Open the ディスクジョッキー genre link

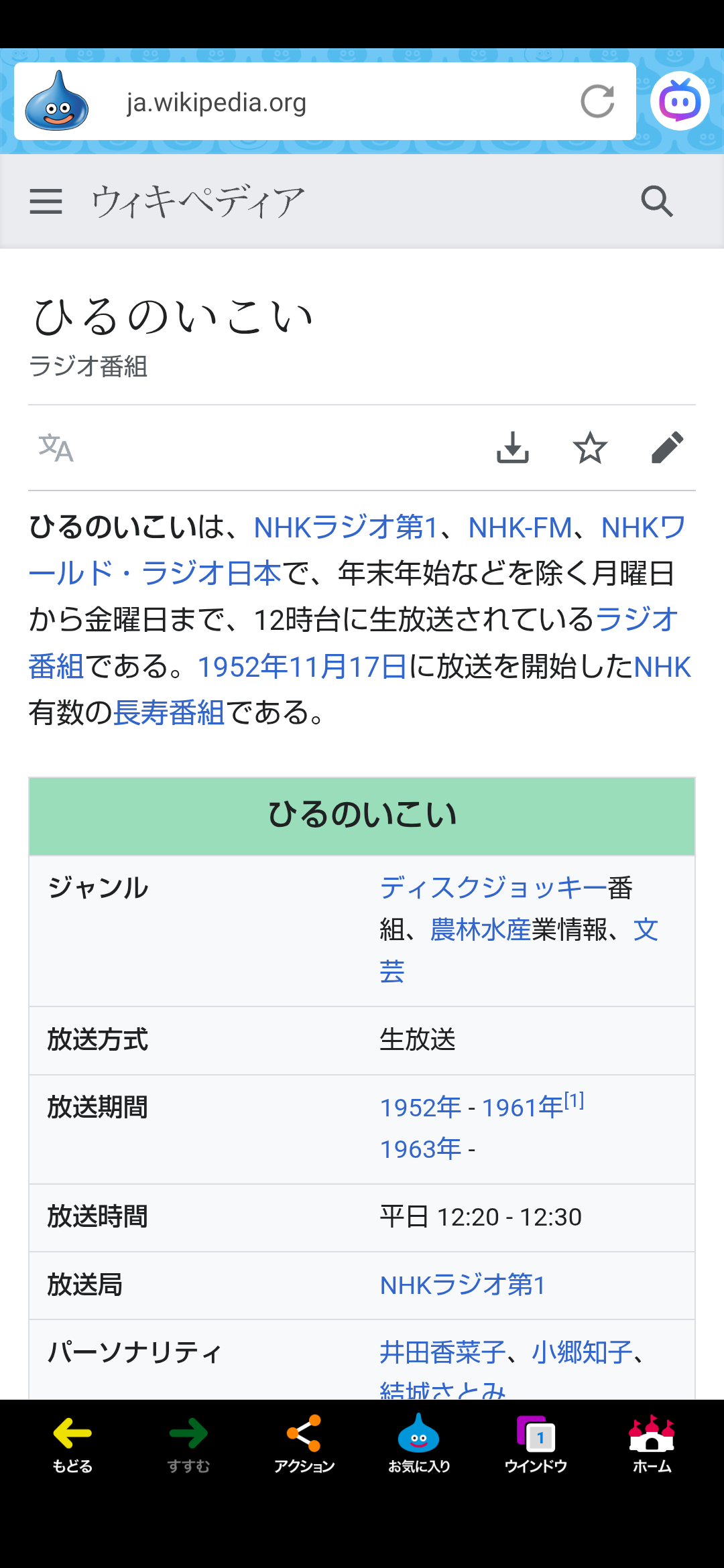[493, 888]
